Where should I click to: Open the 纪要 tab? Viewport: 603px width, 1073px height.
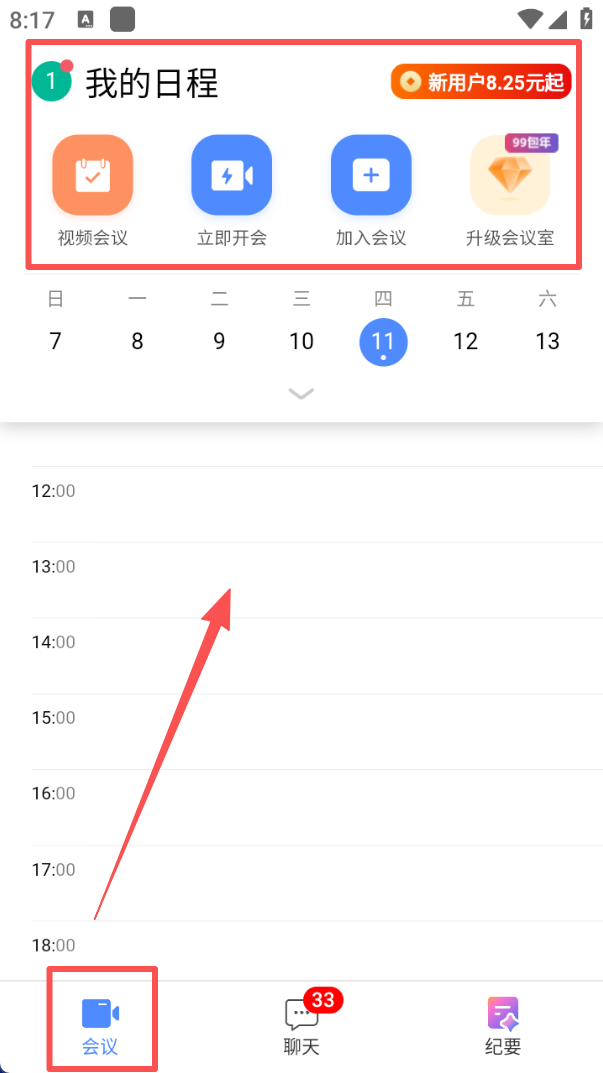[502, 1025]
